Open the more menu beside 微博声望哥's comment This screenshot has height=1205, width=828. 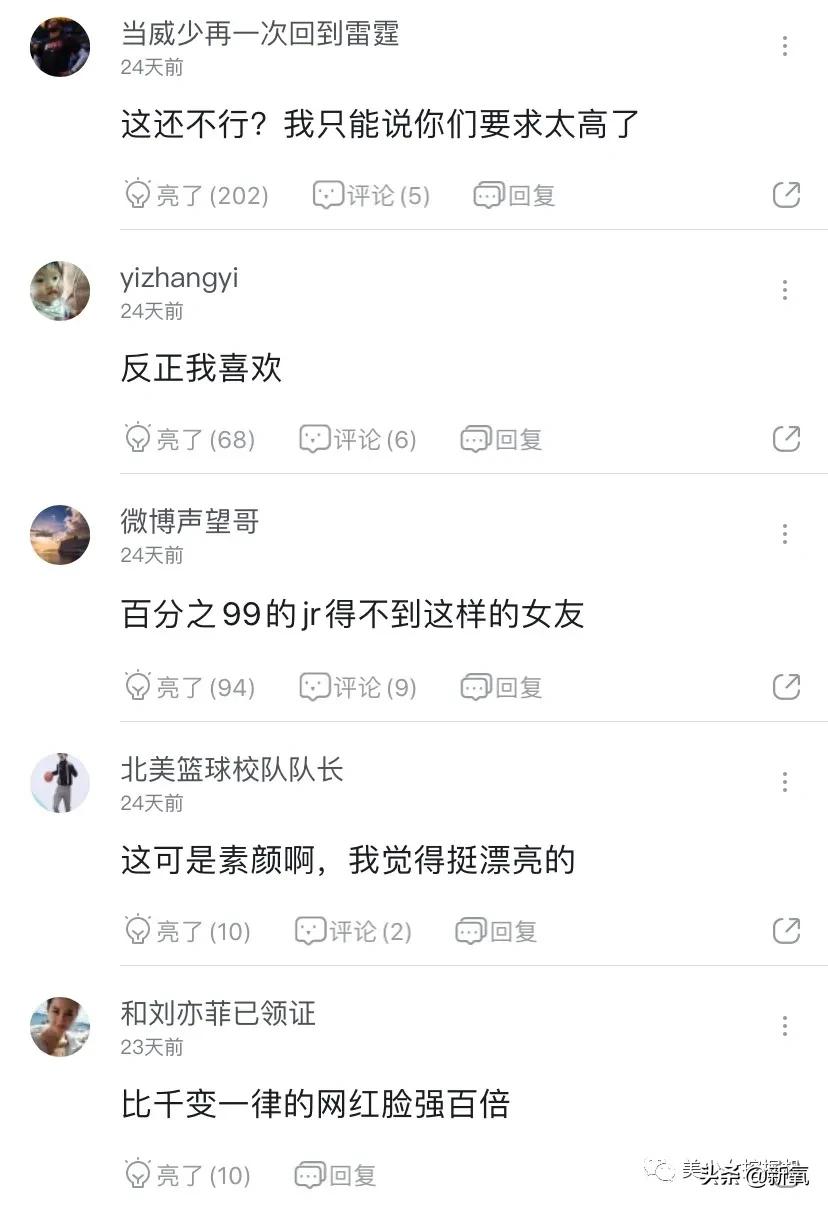tap(785, 535)
